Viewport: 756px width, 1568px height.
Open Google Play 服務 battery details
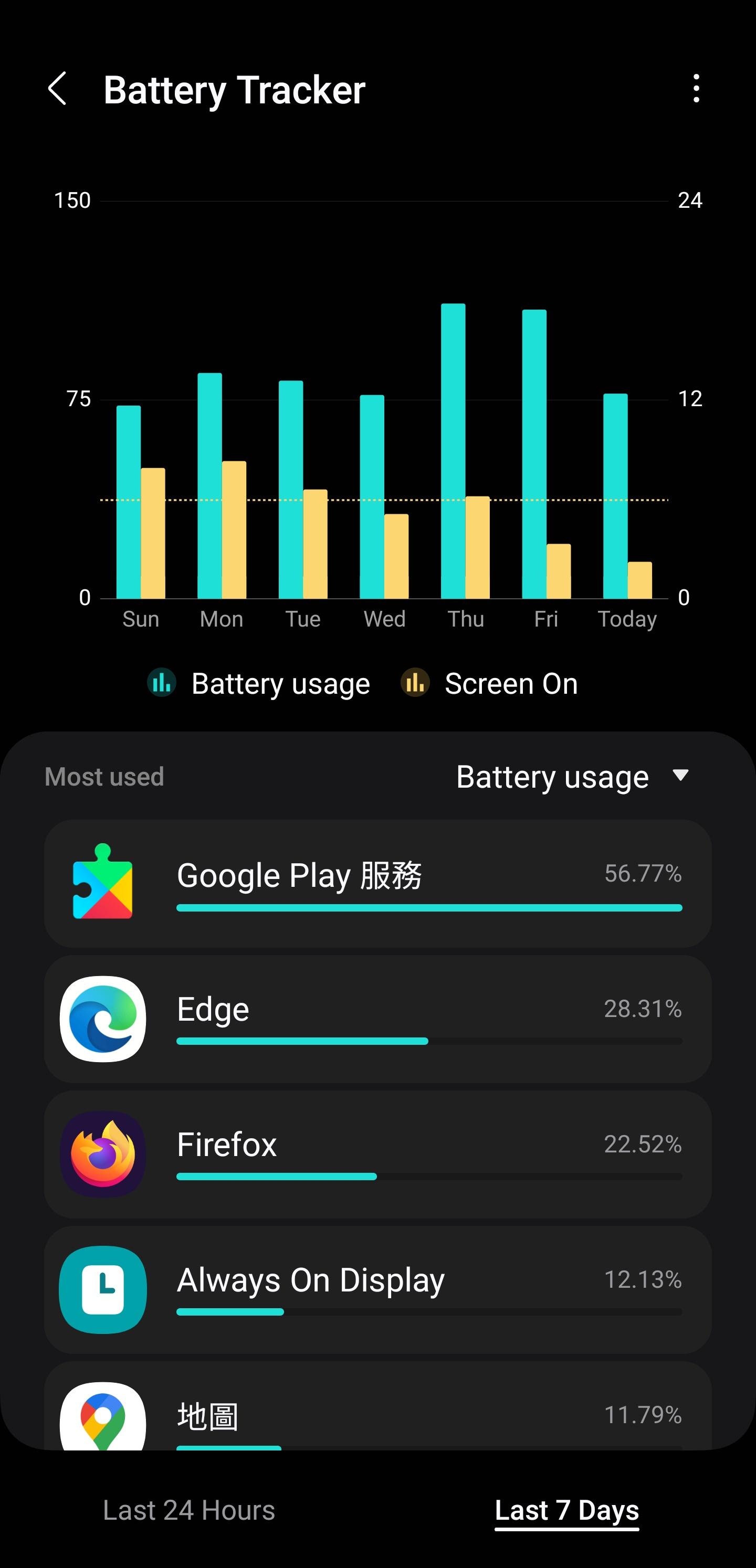click(377, 883)
